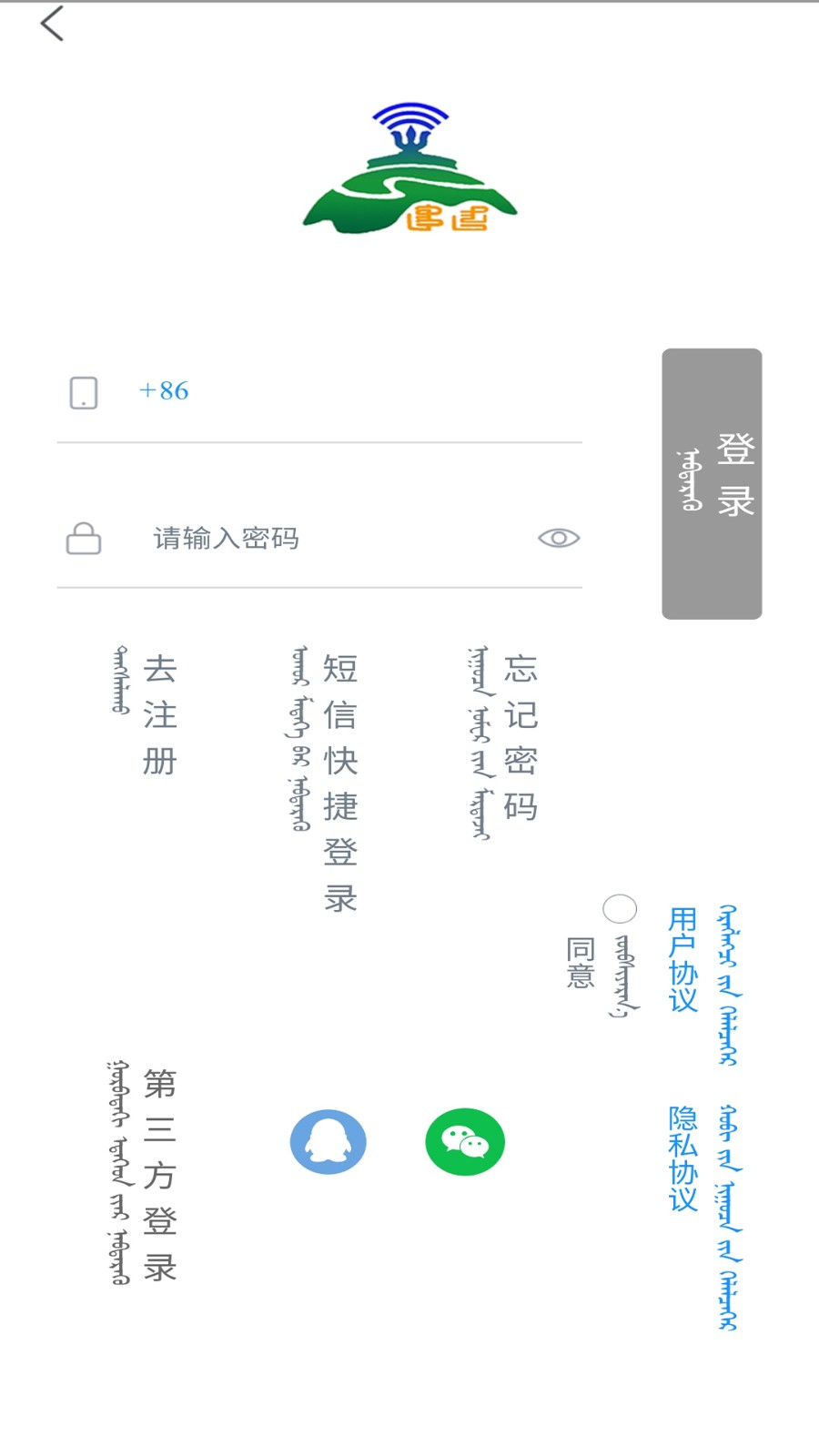Toggle the eye icon to show password
The height and width of the screenshot is (1456, 819).
pos(559,538)
